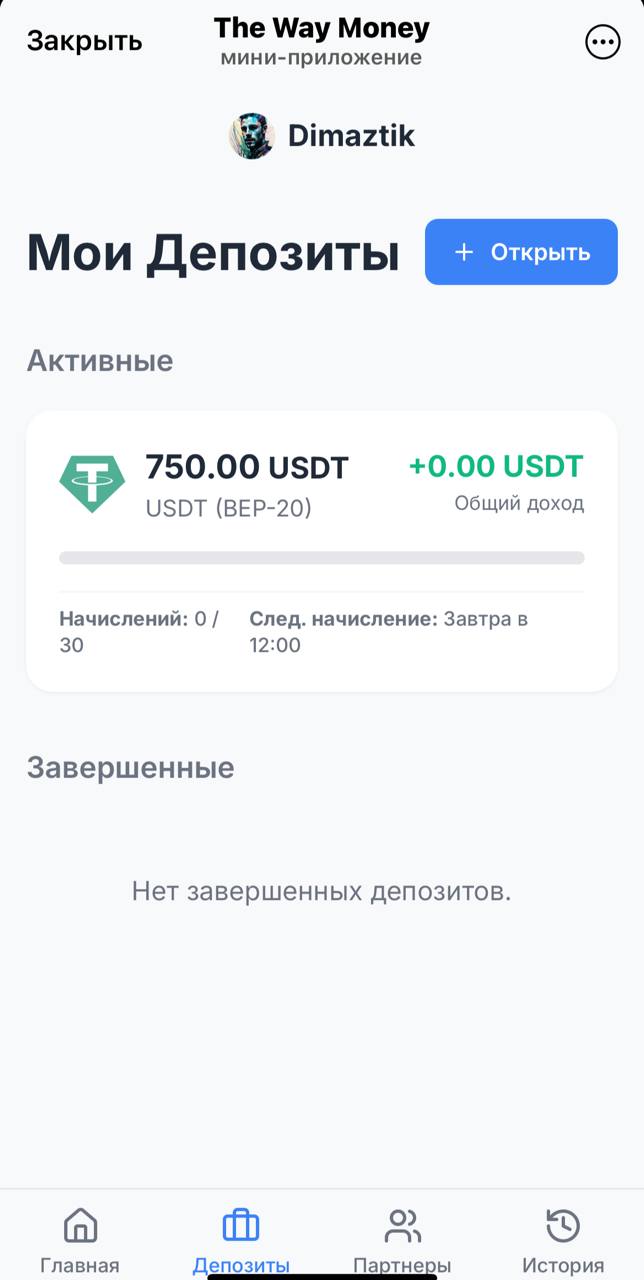Go to the Партнеры tab
This screenshot has height=1280, width=644.
pos(402,1238)
